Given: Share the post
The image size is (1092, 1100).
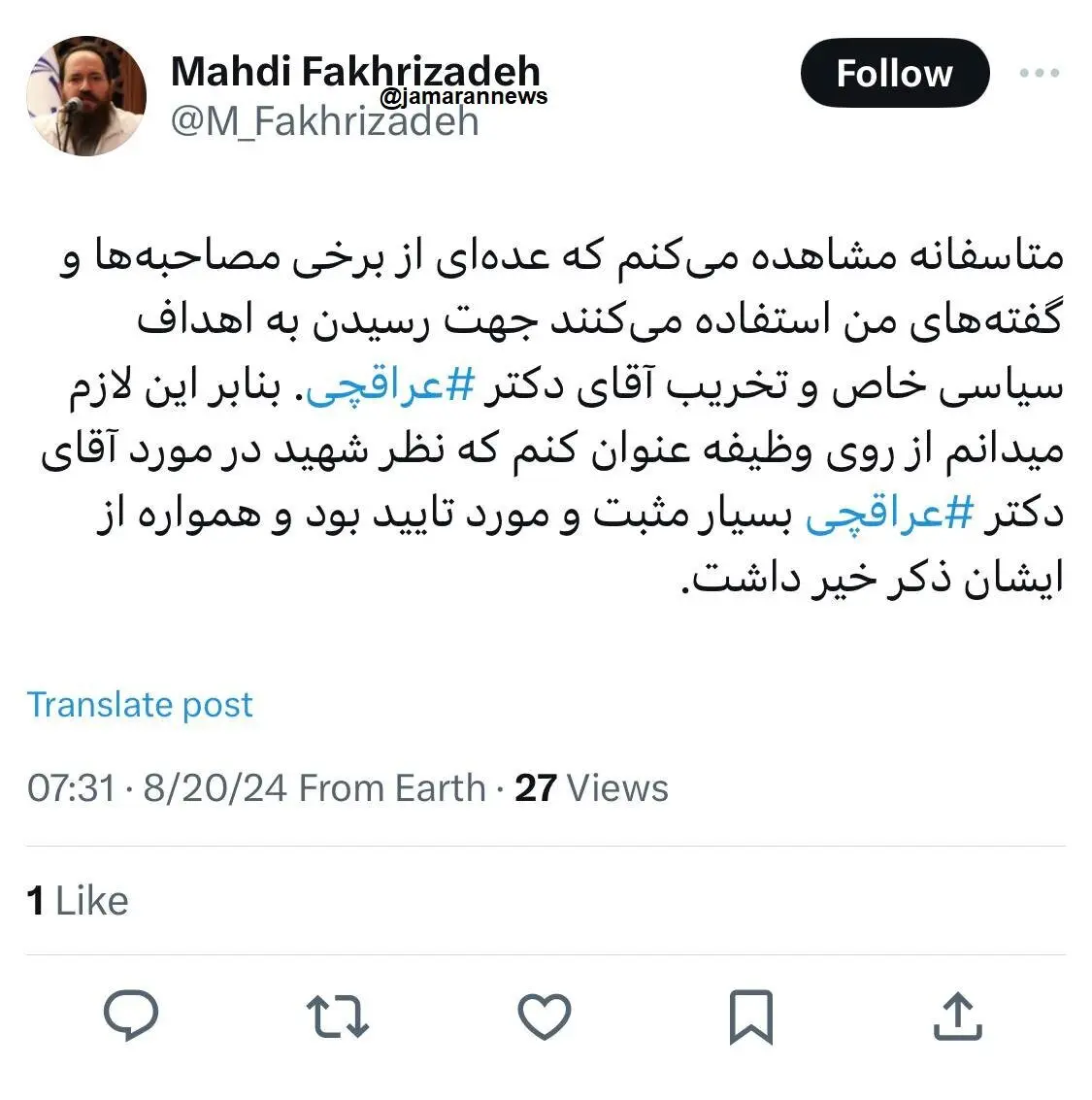Looking at the screenshot, I should click(x=957, y=1016).
